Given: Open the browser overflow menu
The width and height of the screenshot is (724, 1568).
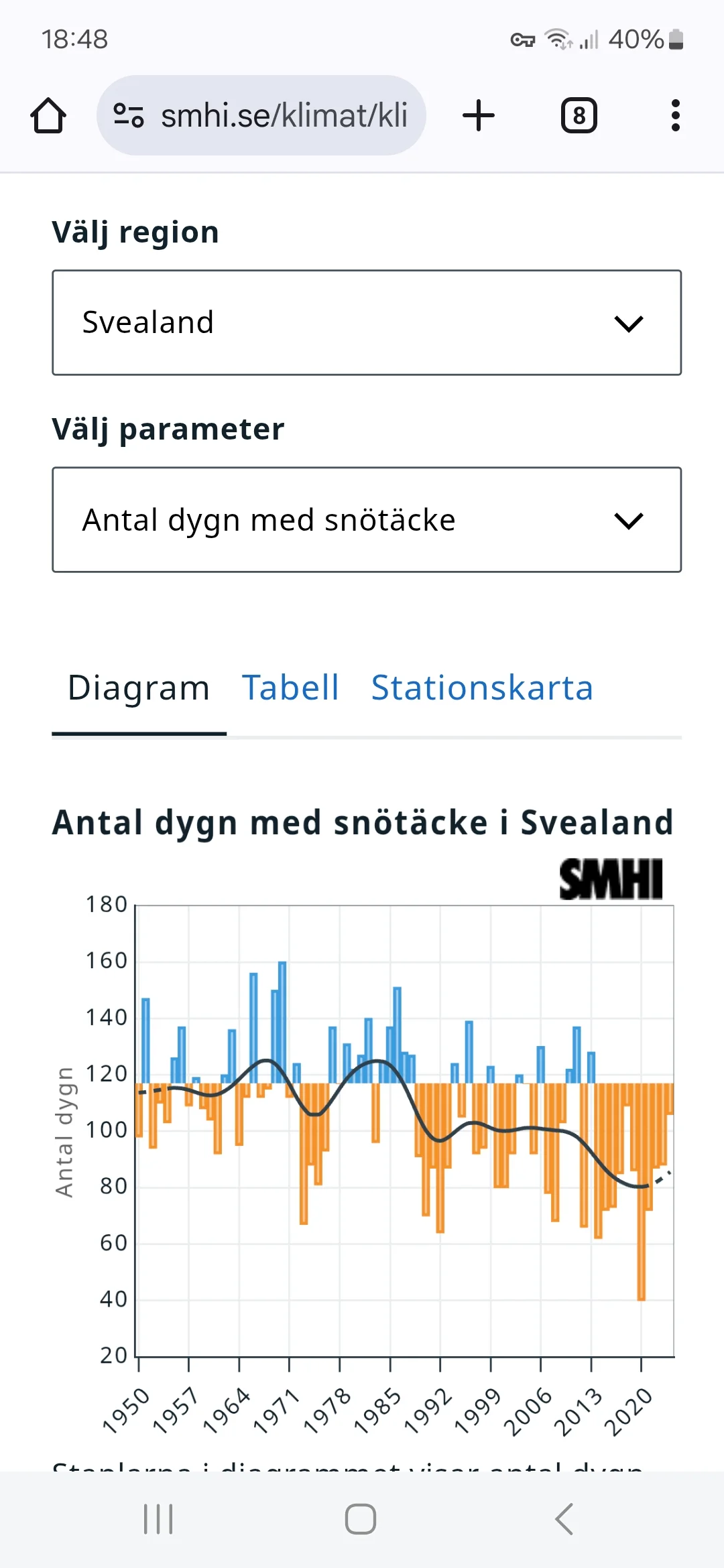Looking at the screenshot, I should coord(675,116).
